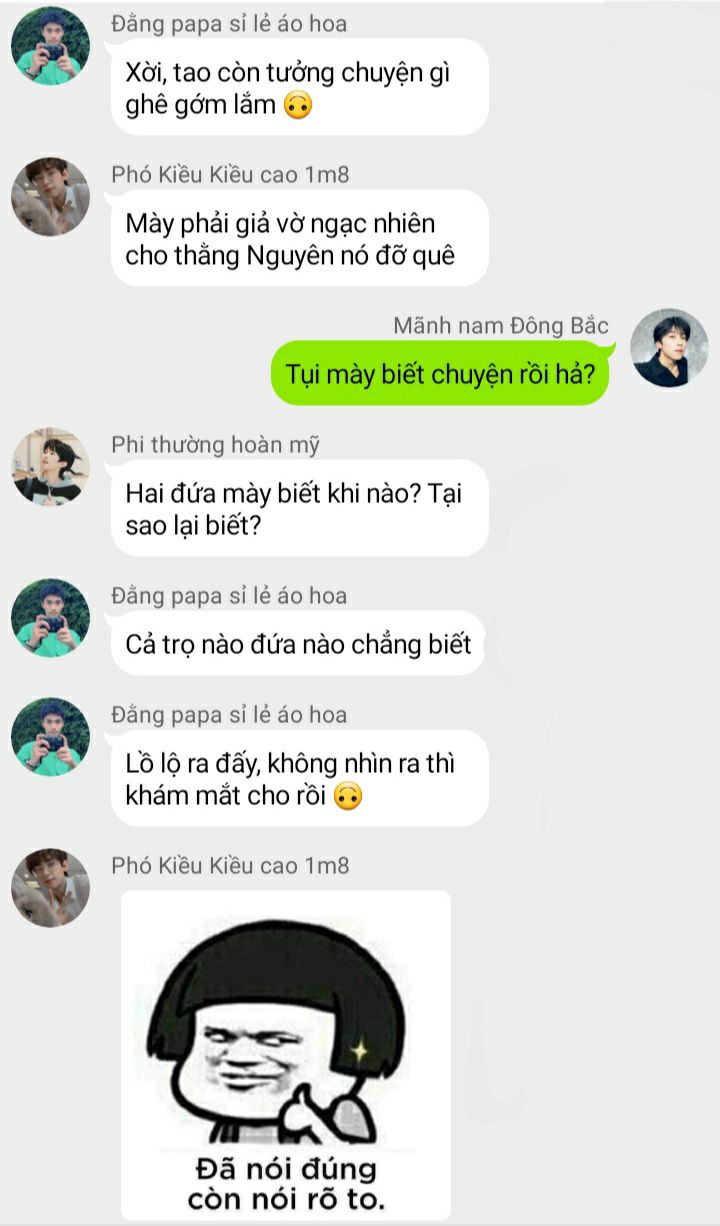Open Mãnh nam Đông Bắc's profile picture
Screen dimensions: 720x1226
[669, 347]
